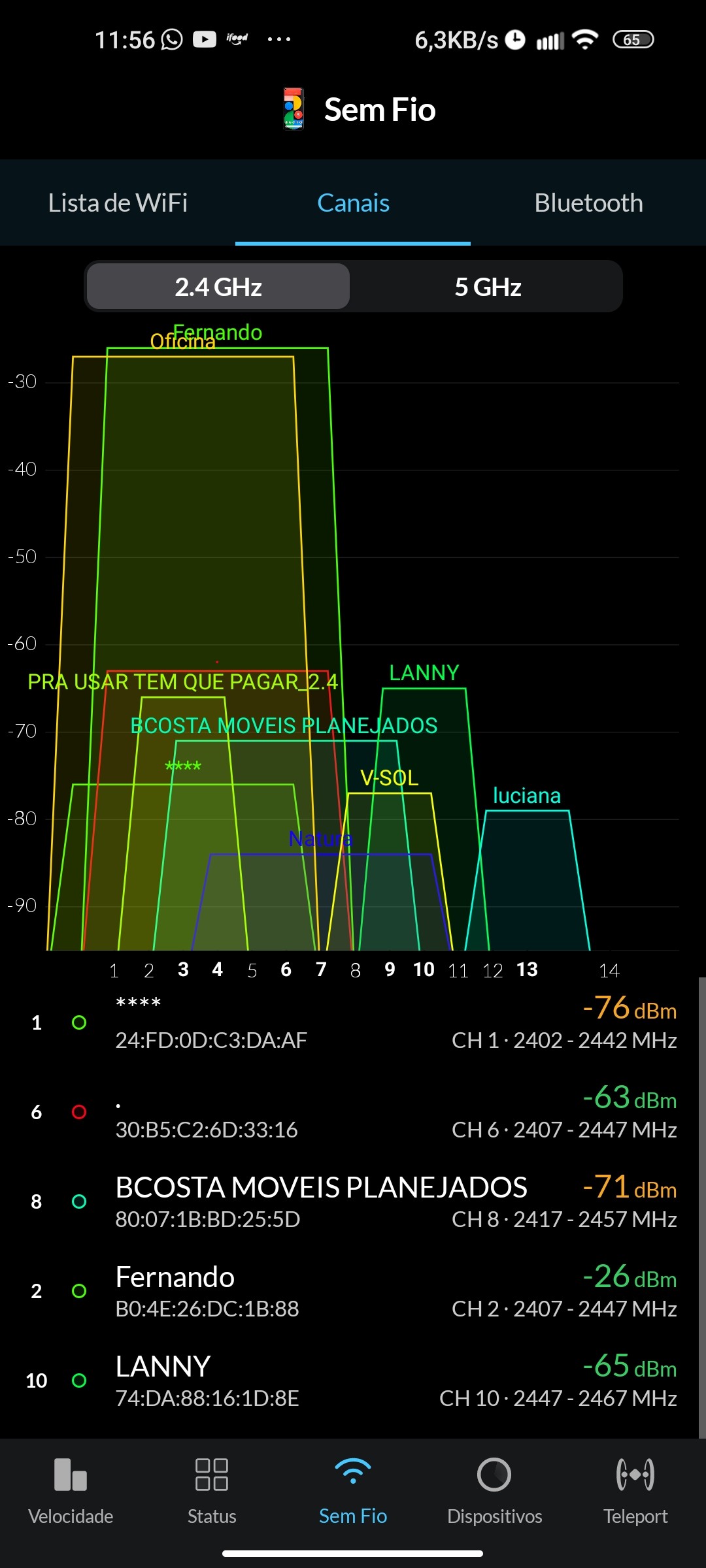
Task: Tap the device icon beside Sem Fio title
Action: tap(294, 109)
